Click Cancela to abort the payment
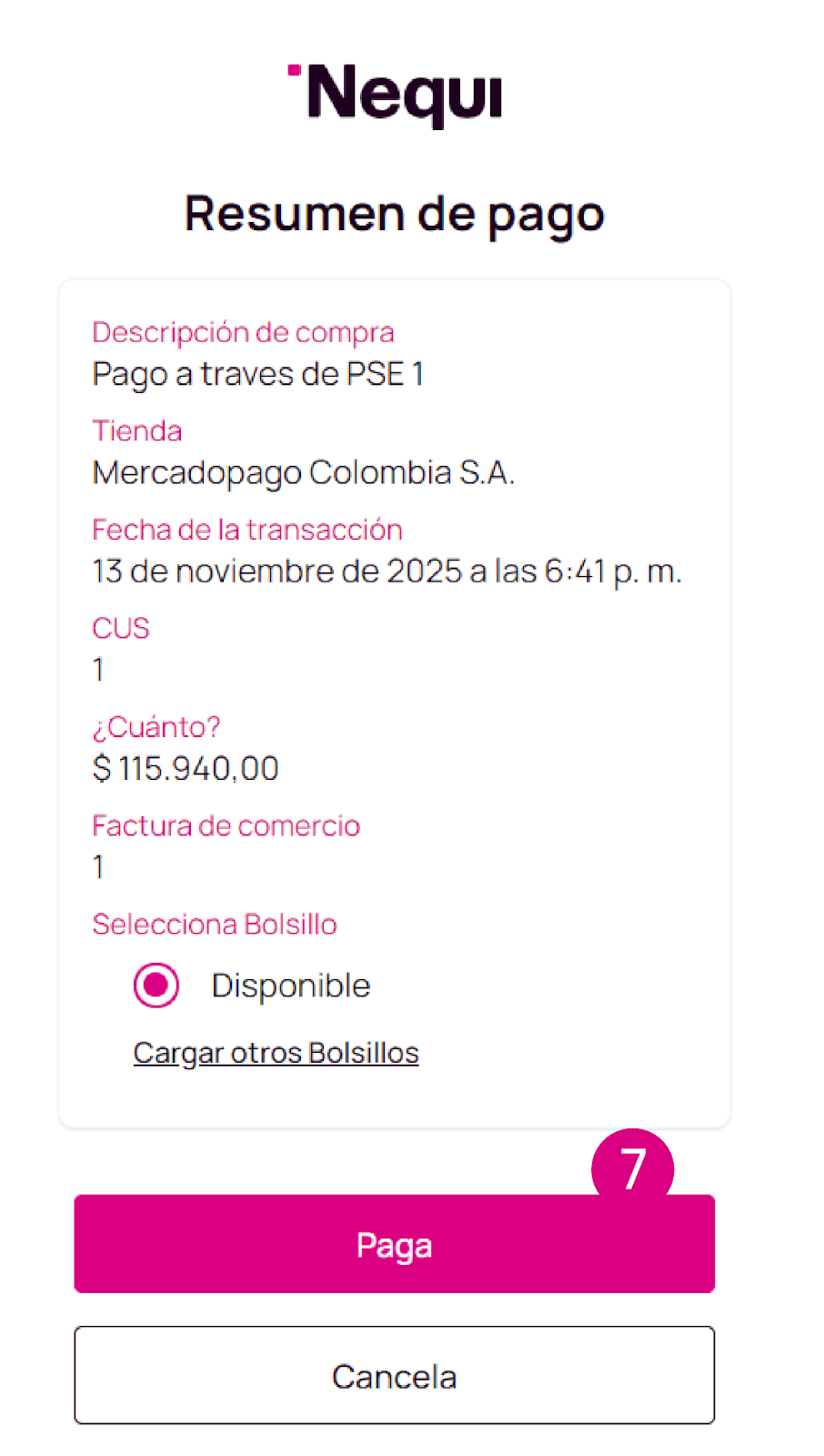 pyautogui.click(x=394, y=1376)
